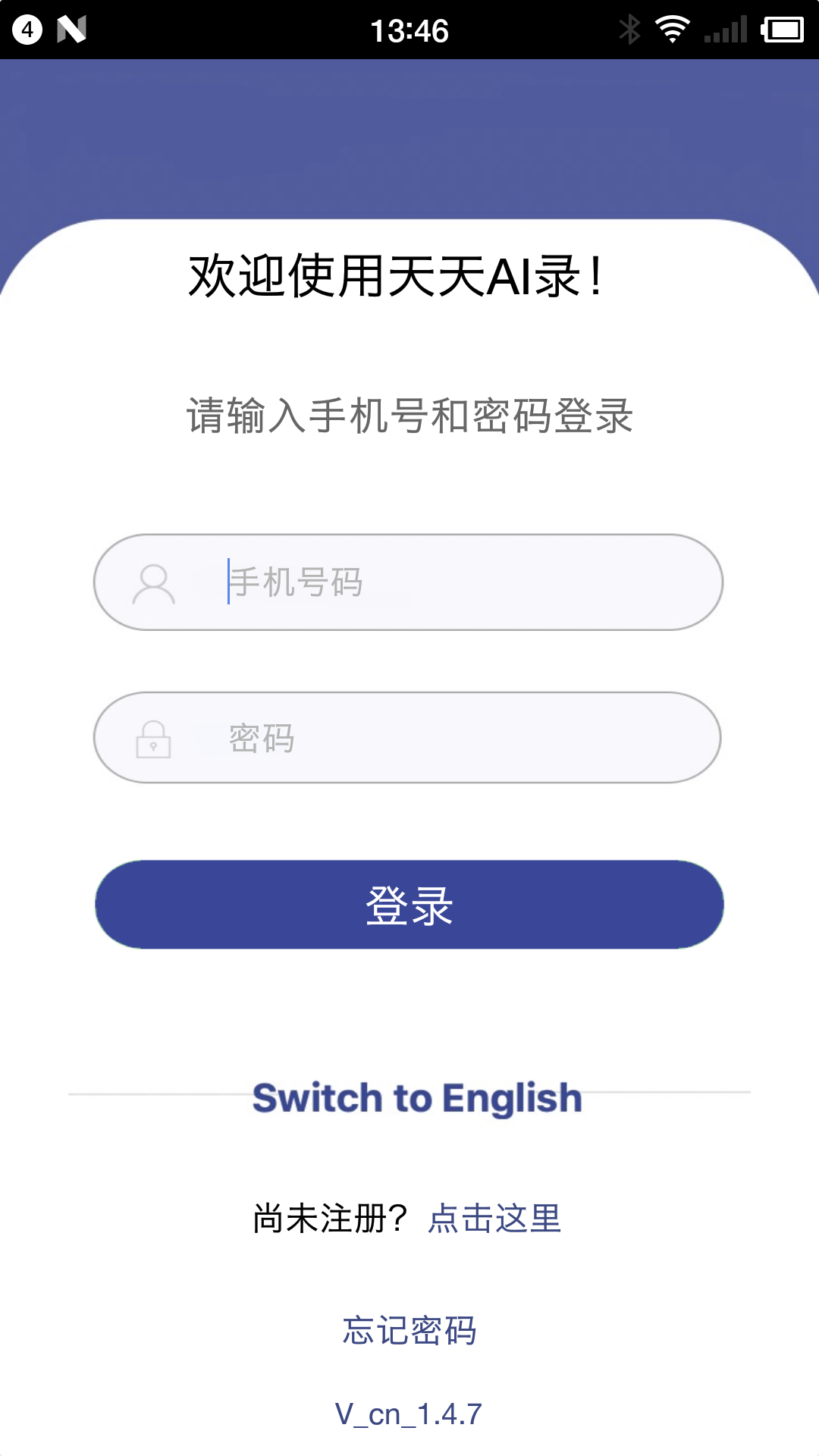This screenshot has width=819, height=1456.
Task: Tap the 密码 password field
Action: tap(440, 738)
